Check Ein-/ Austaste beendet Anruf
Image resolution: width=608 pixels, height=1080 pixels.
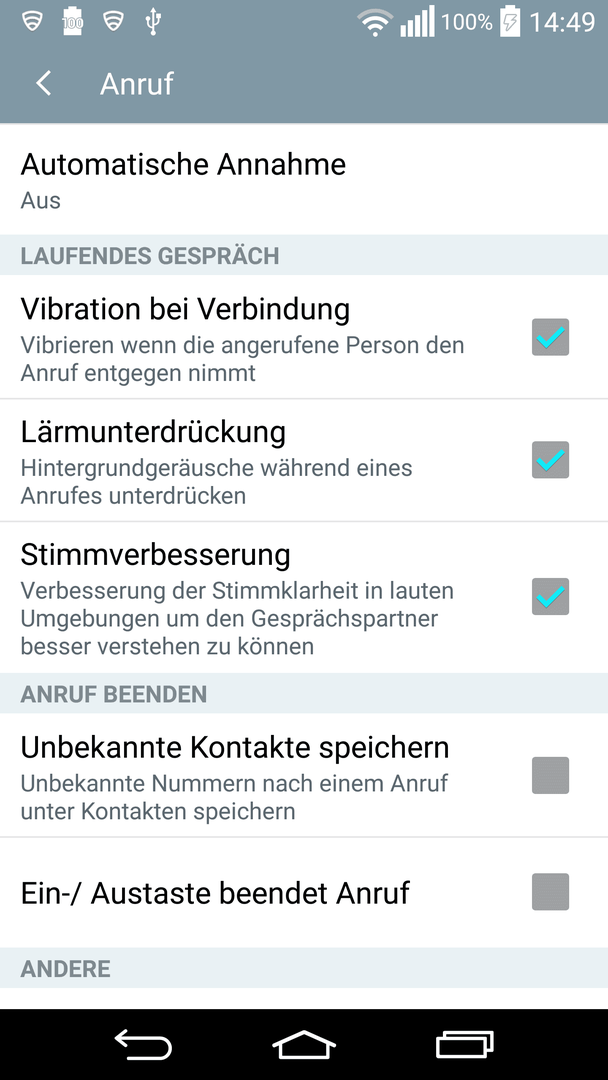pyautogui.click(x=550, y=892)
